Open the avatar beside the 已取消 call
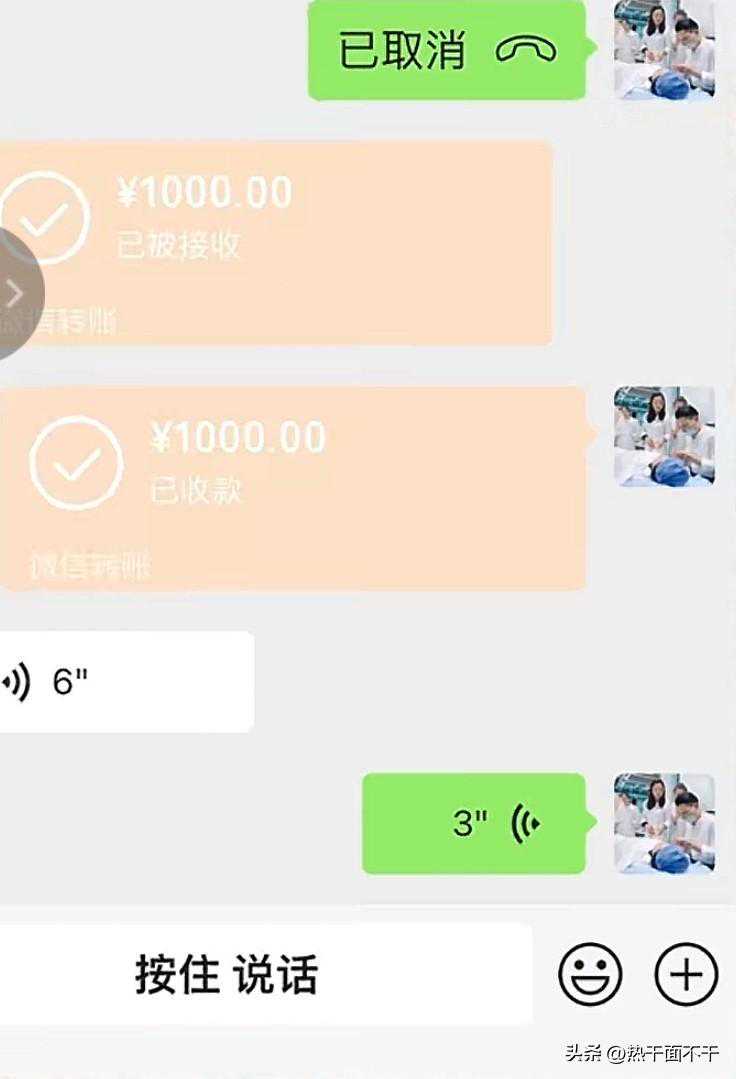Image resolution: width=736 pixels, height=1079 pixels. (664, 49)
